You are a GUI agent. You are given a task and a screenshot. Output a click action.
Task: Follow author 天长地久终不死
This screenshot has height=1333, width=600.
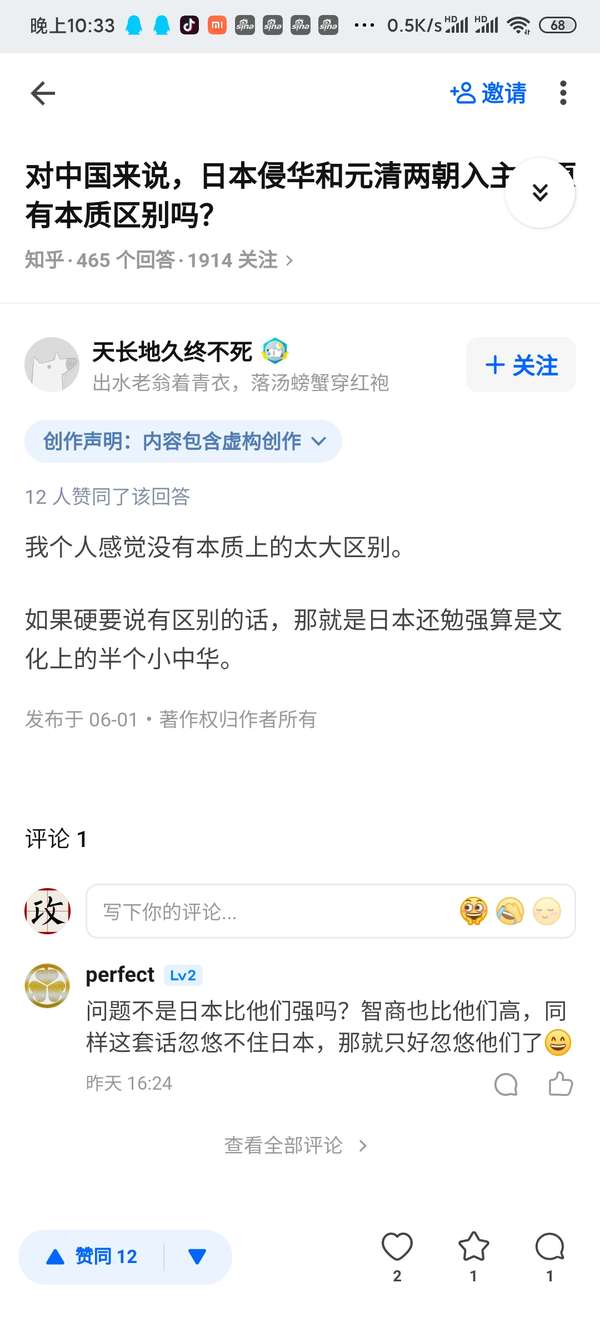pos(521,365)
